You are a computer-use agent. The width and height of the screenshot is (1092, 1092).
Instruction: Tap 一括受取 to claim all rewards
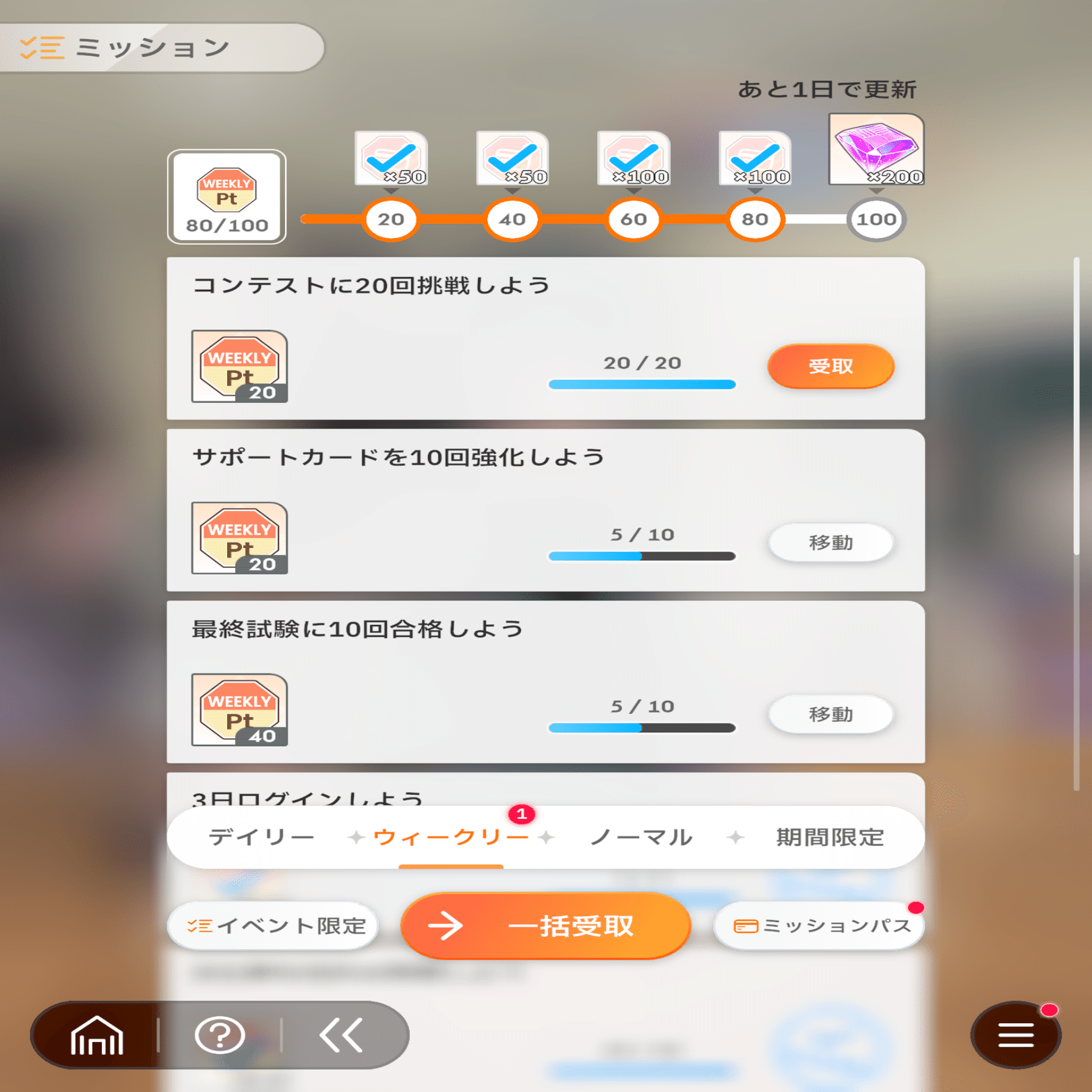point(545,926)
